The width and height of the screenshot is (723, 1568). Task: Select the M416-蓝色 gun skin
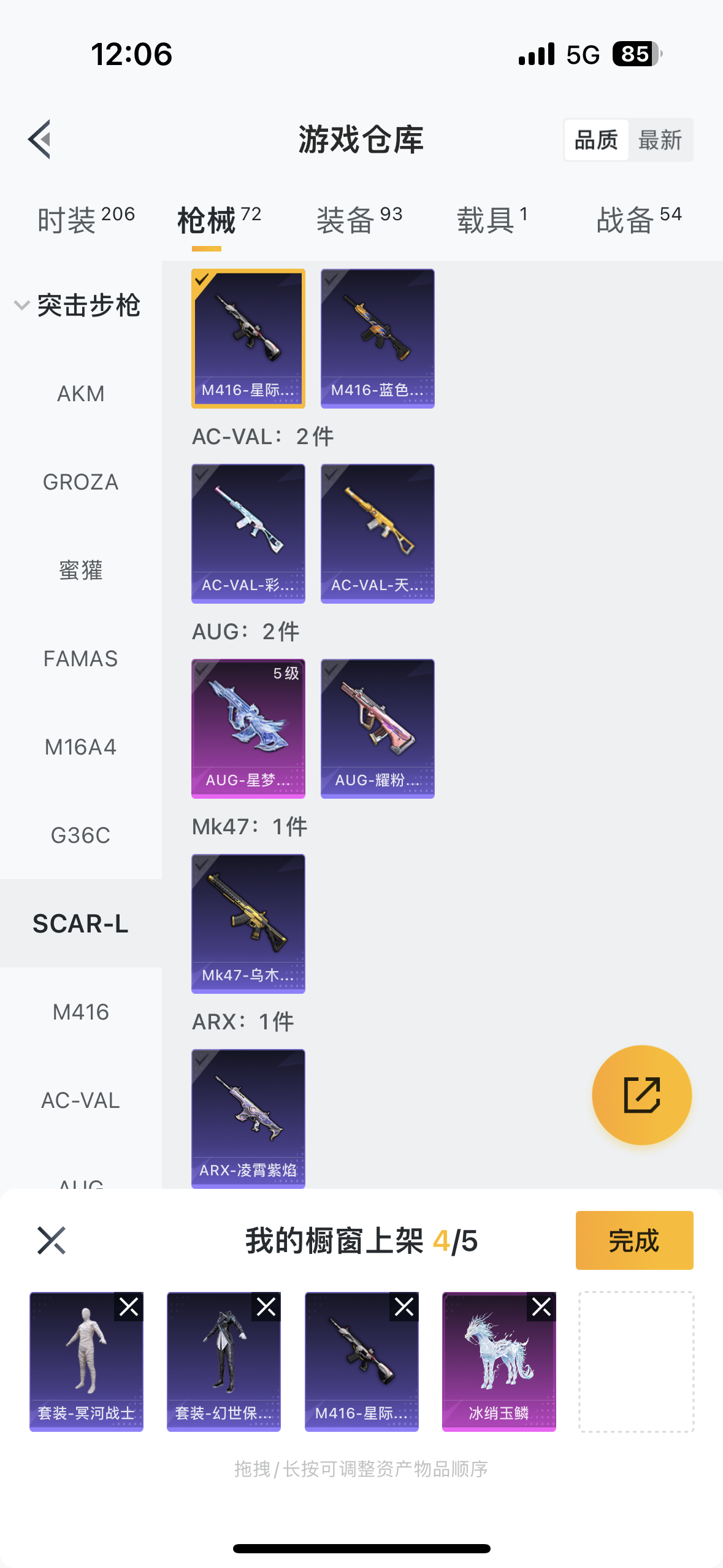point(377,338)
